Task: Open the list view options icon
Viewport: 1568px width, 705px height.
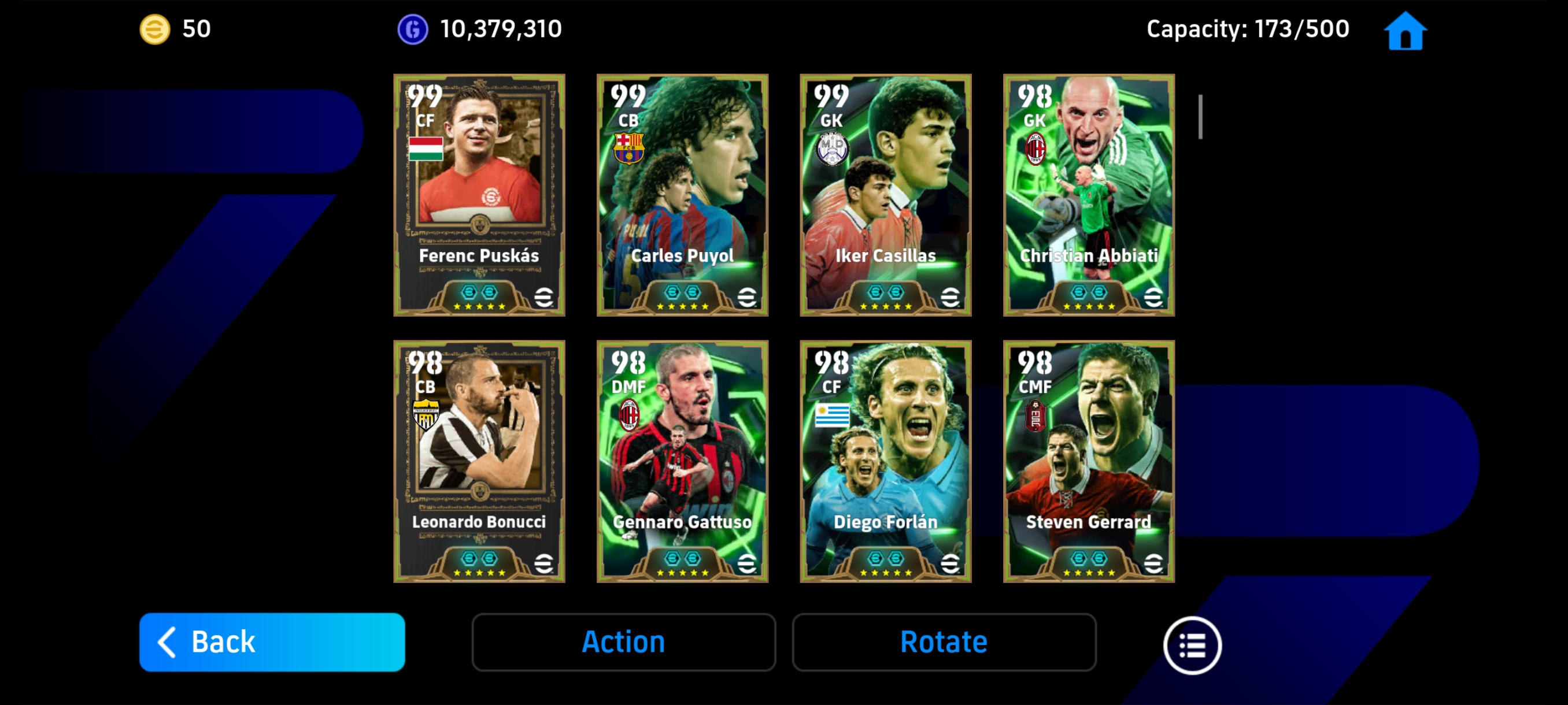Action: pos(1191,645)
